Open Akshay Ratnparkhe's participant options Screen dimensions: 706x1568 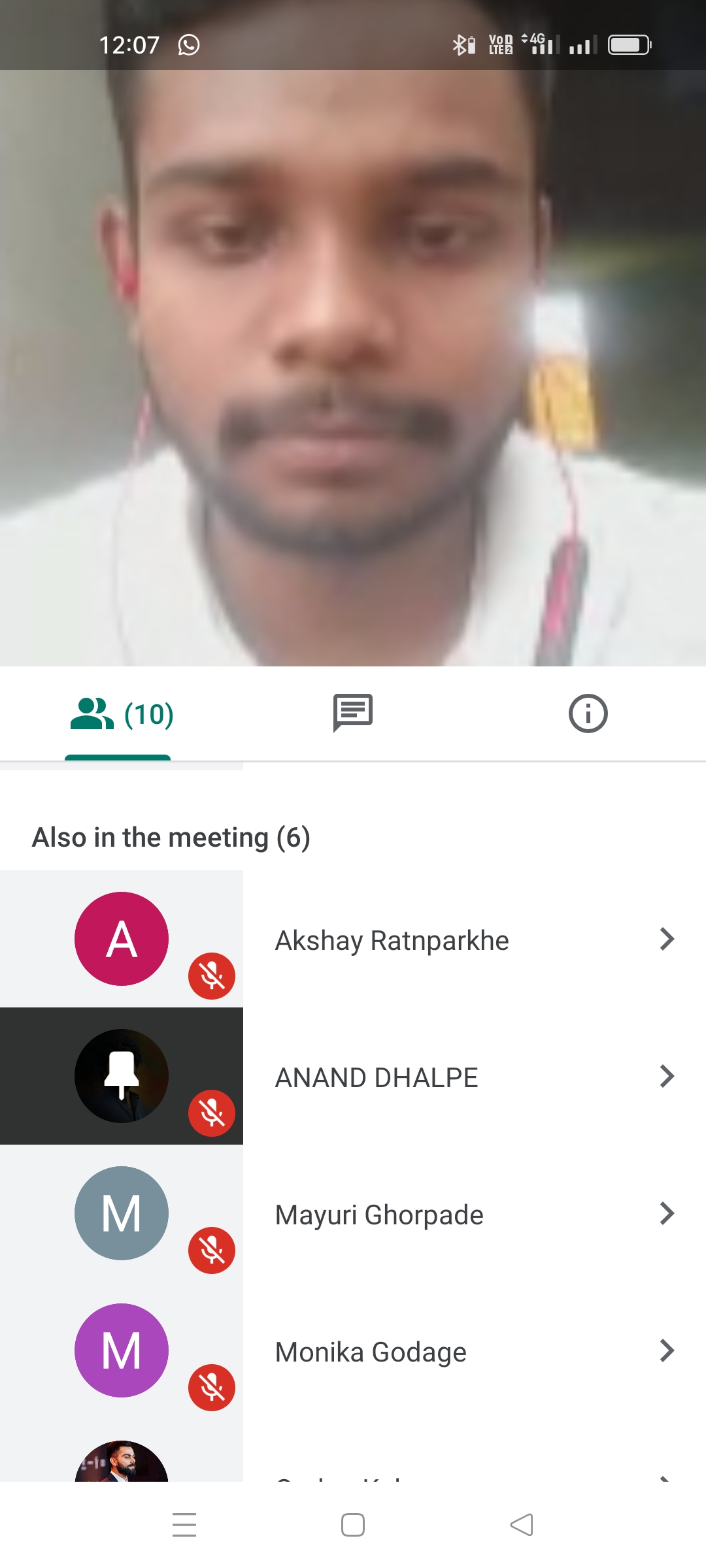[x=666, y=939]
